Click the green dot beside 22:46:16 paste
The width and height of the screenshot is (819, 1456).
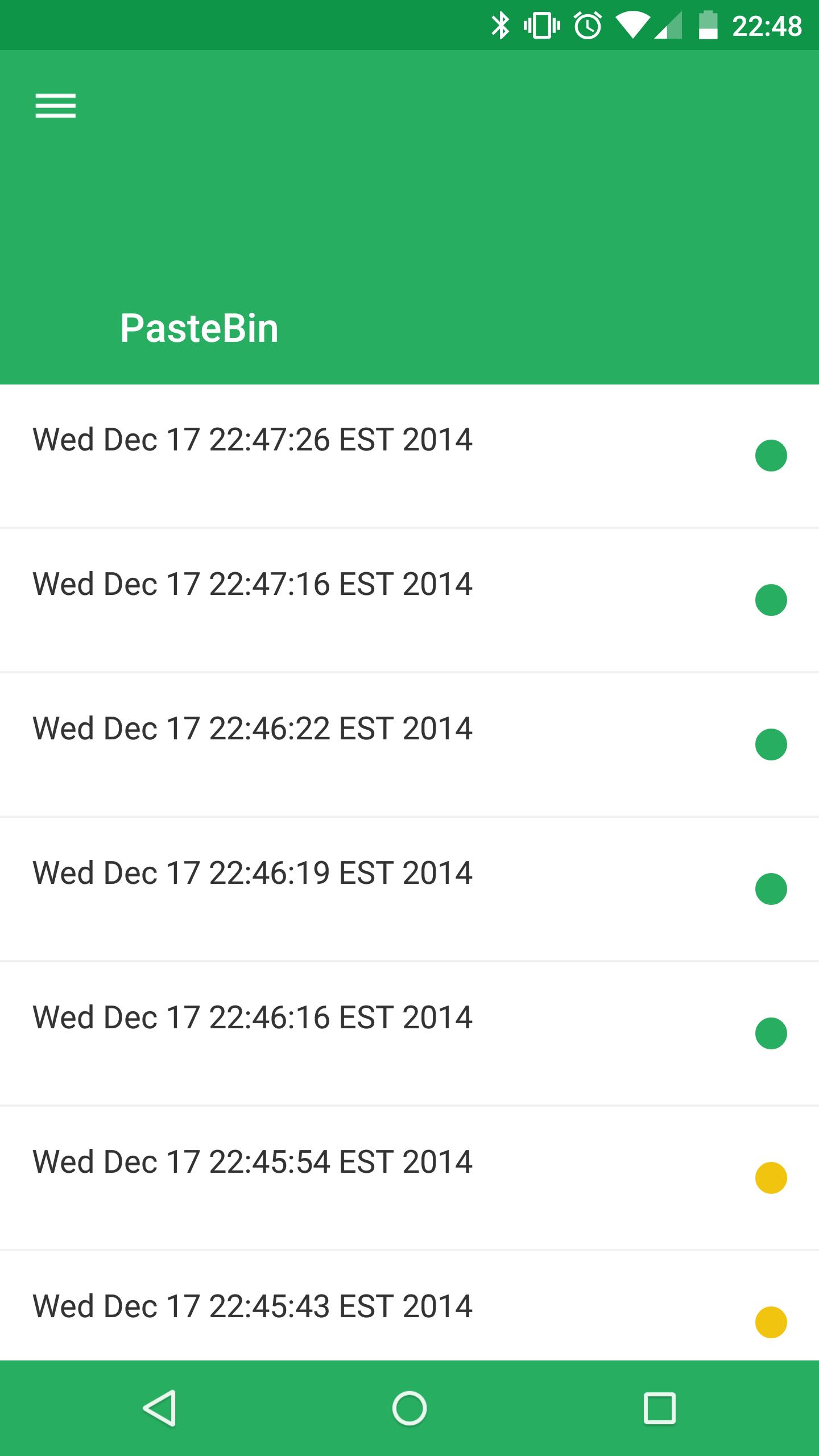[x=771, y=1032]
